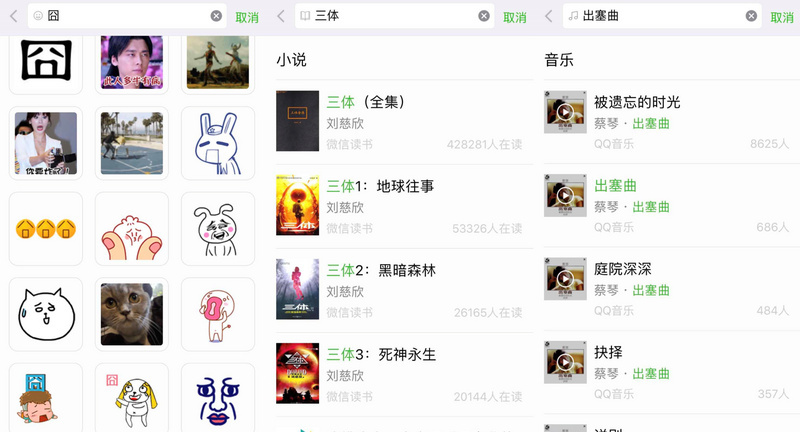This screenshot has width=800, height=432.
Task: Pick the three orange 囧 faces sticker
Action: click(45, 229)
